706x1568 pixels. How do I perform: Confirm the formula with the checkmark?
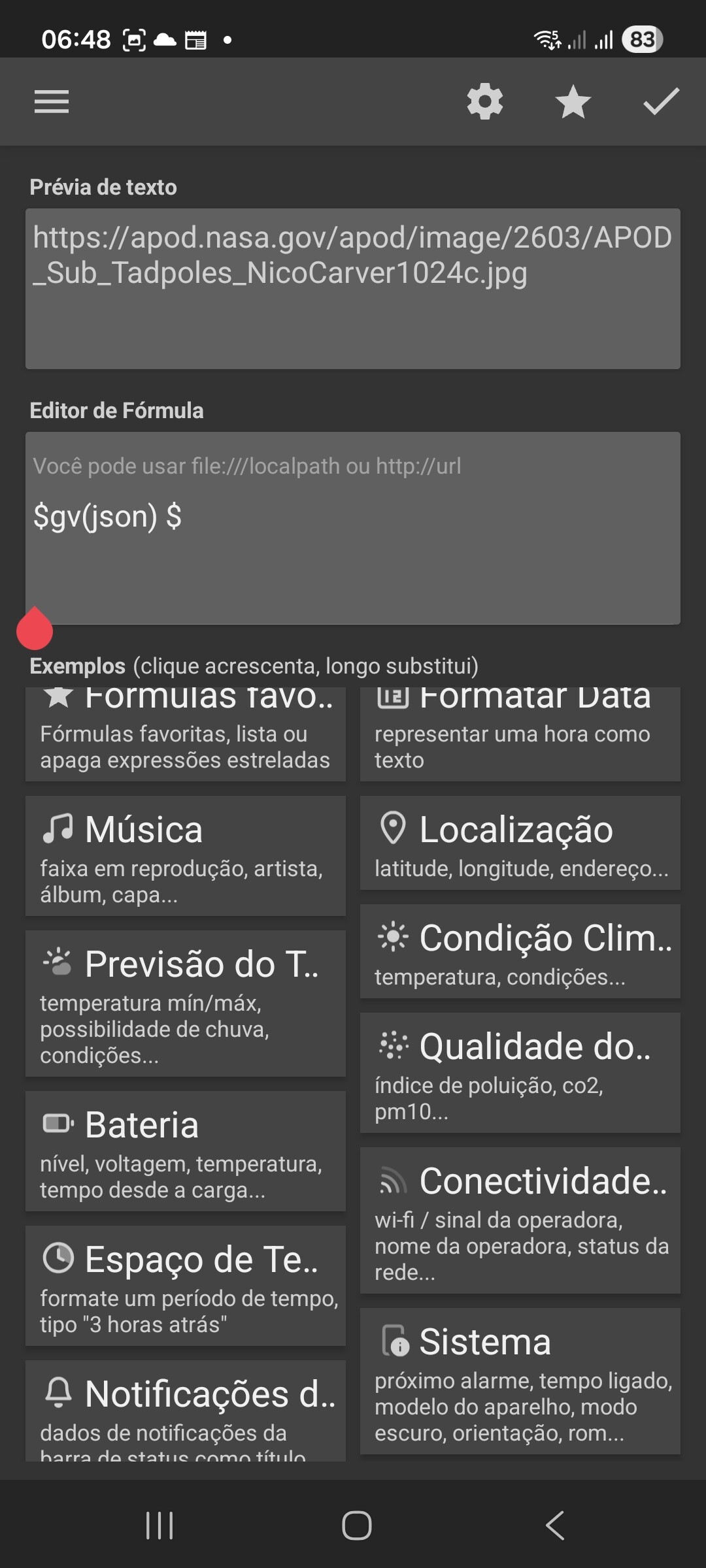[x=661, y=102]
